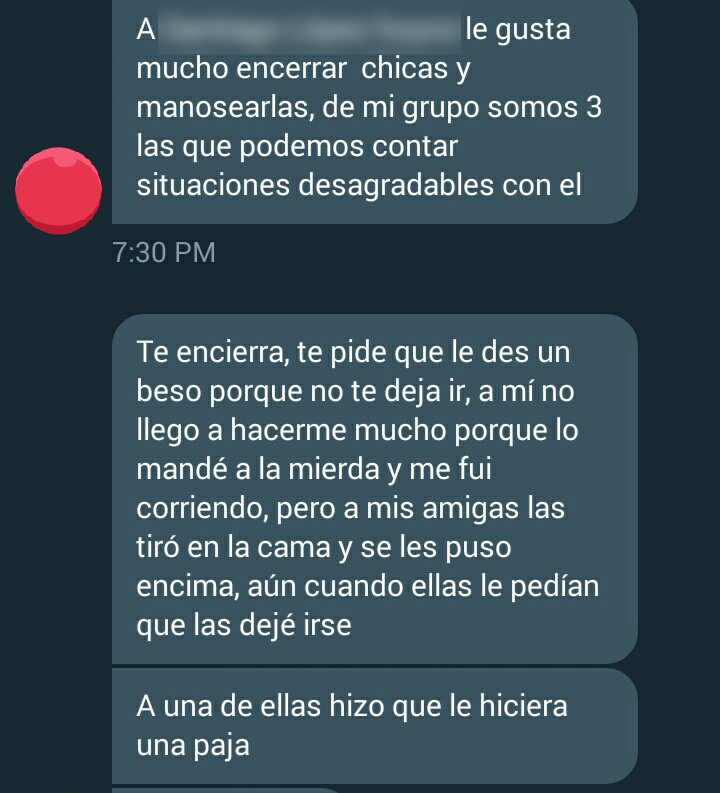Screen dimensions: 720x793
Task: Open the sender's profile avatar beside the message
Action: pyautogui.click(x=58, y=190)
